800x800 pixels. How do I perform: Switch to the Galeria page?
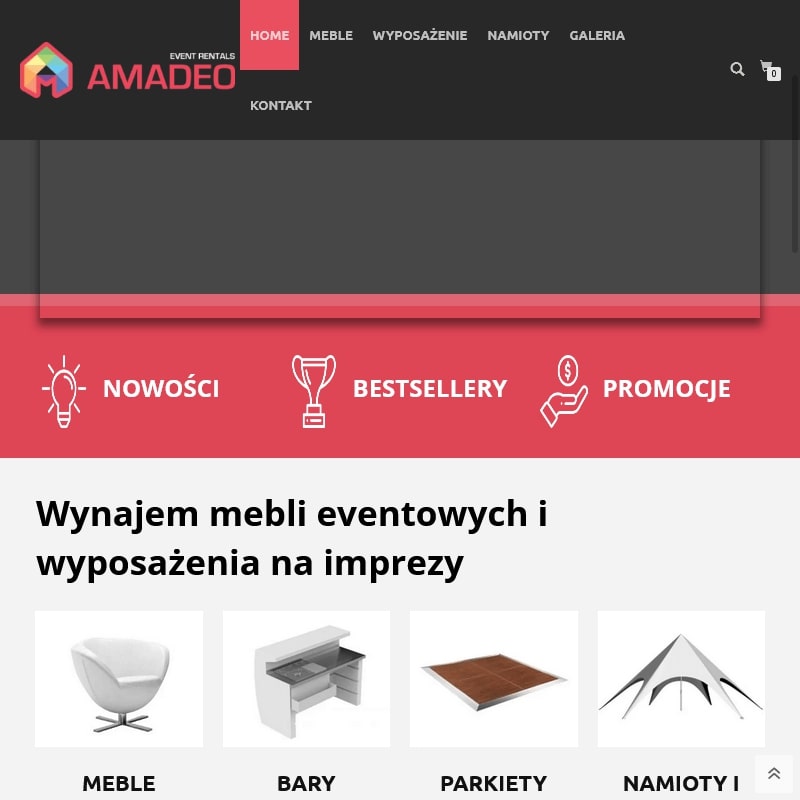[x=597, y=35]
